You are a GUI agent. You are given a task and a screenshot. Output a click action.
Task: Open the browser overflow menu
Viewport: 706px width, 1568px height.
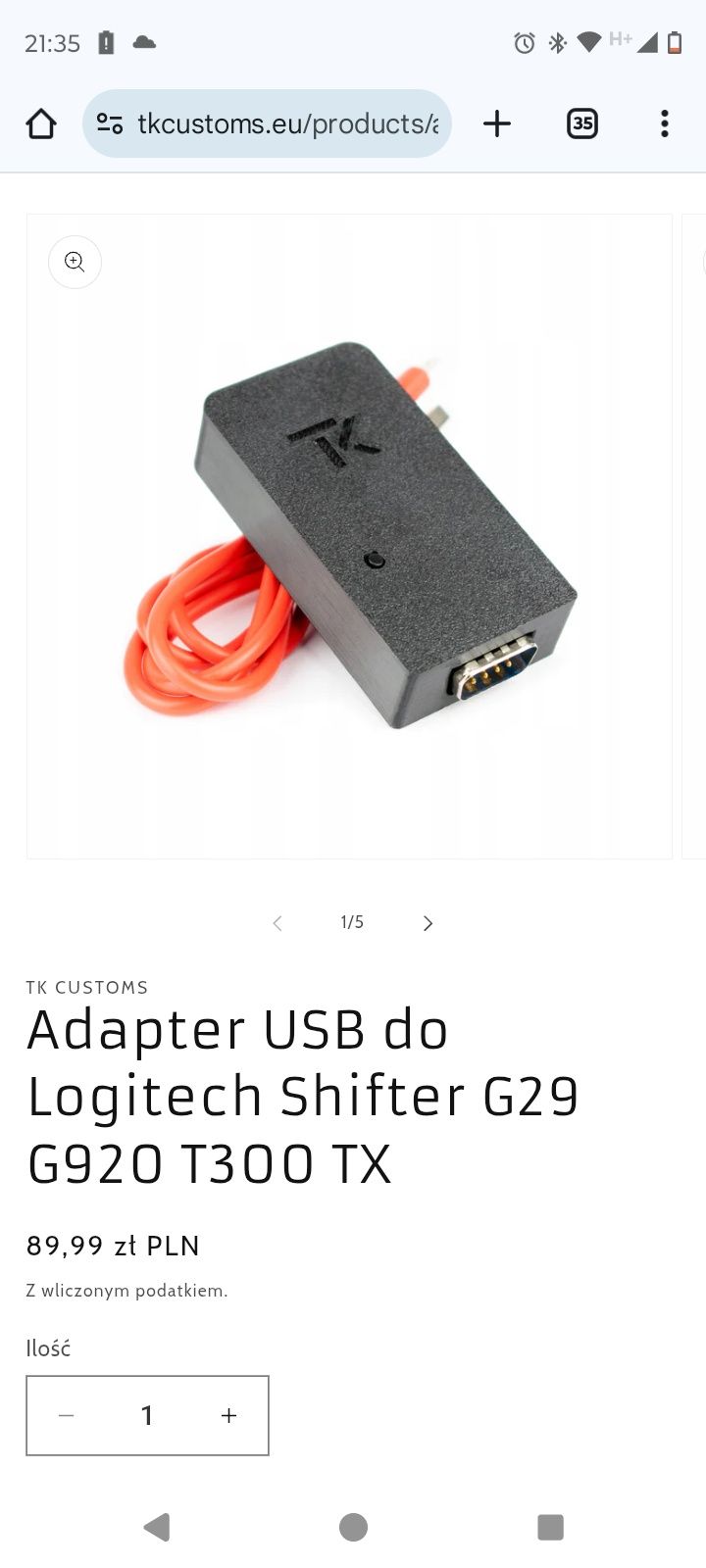click(665, 123)
